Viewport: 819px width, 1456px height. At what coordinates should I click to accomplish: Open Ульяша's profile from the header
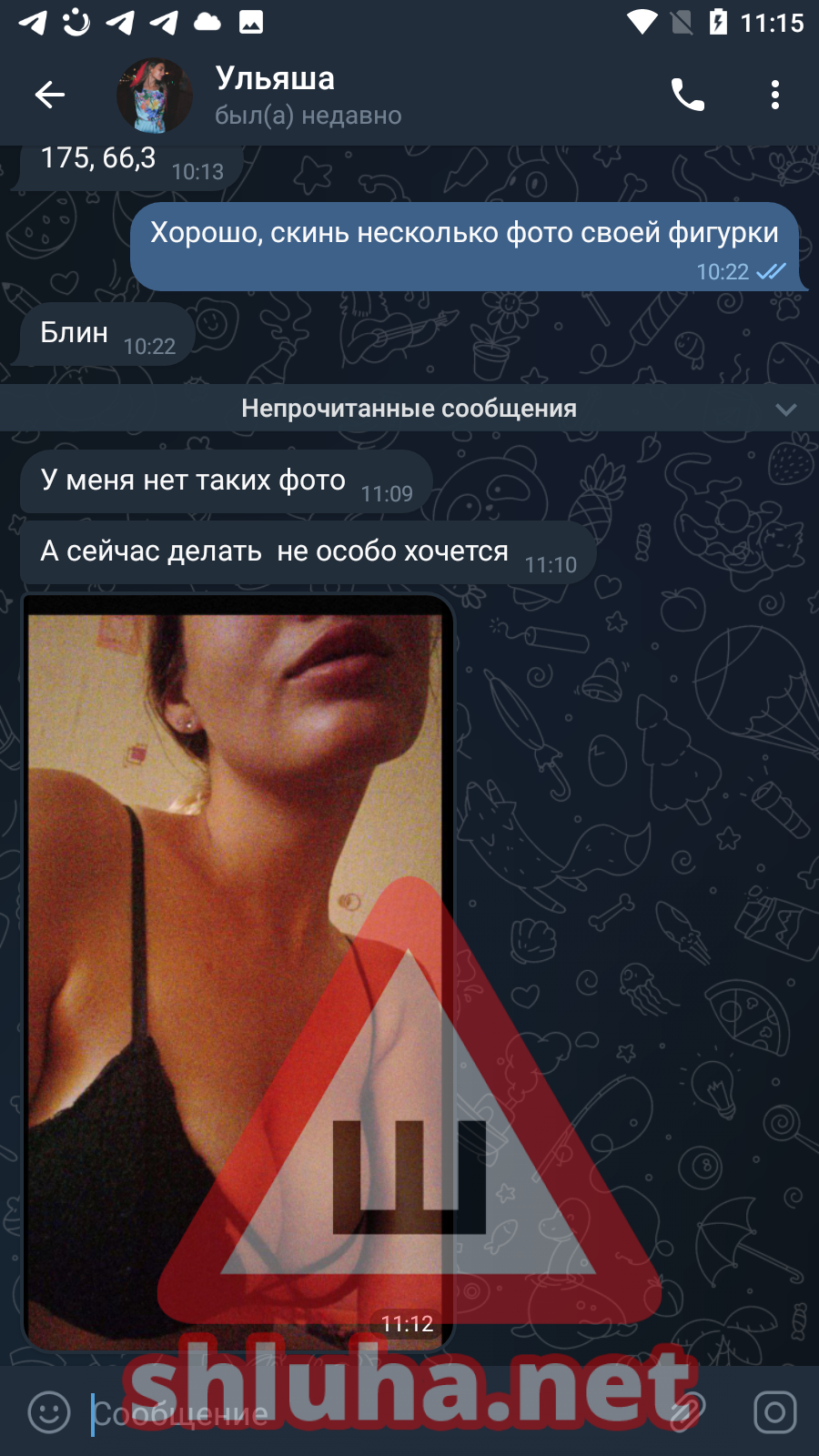tap(275, 95)
